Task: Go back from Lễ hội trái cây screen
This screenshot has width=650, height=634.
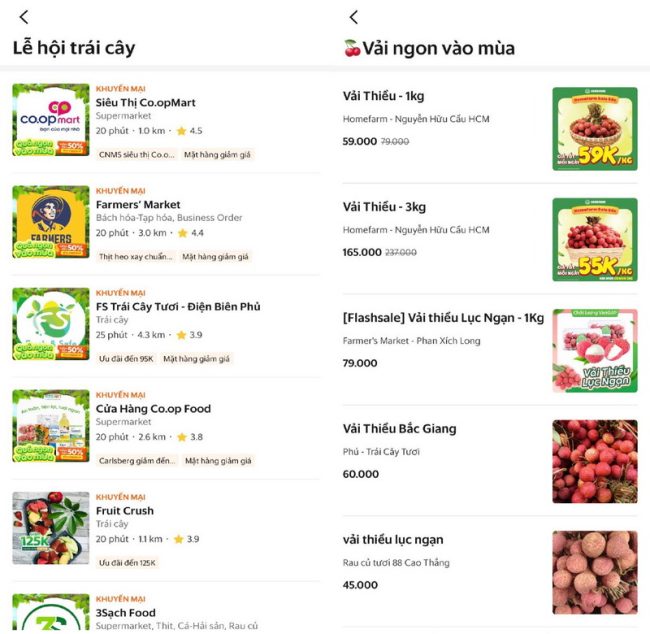Action: 24,17
